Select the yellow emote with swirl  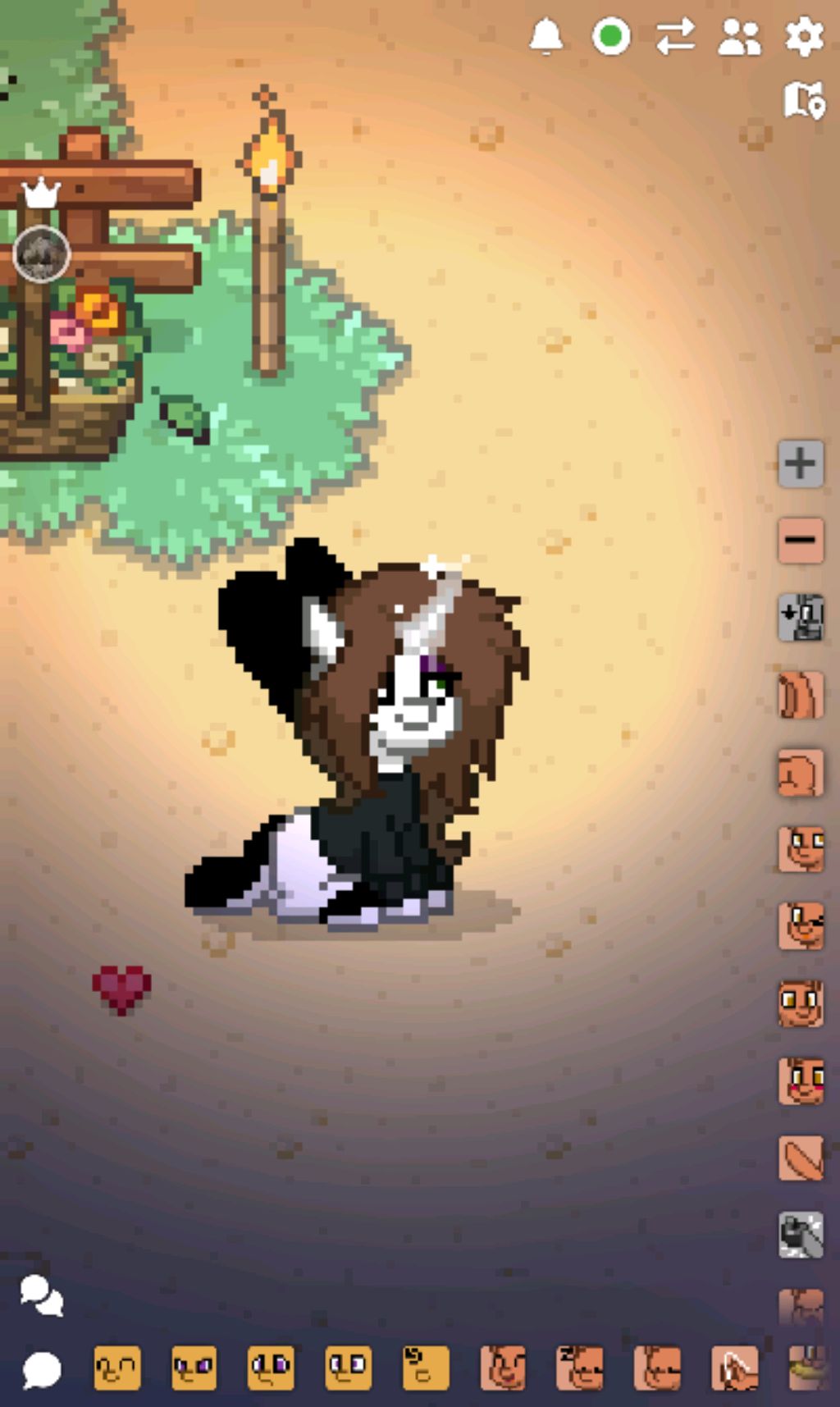pos(426,1368)
